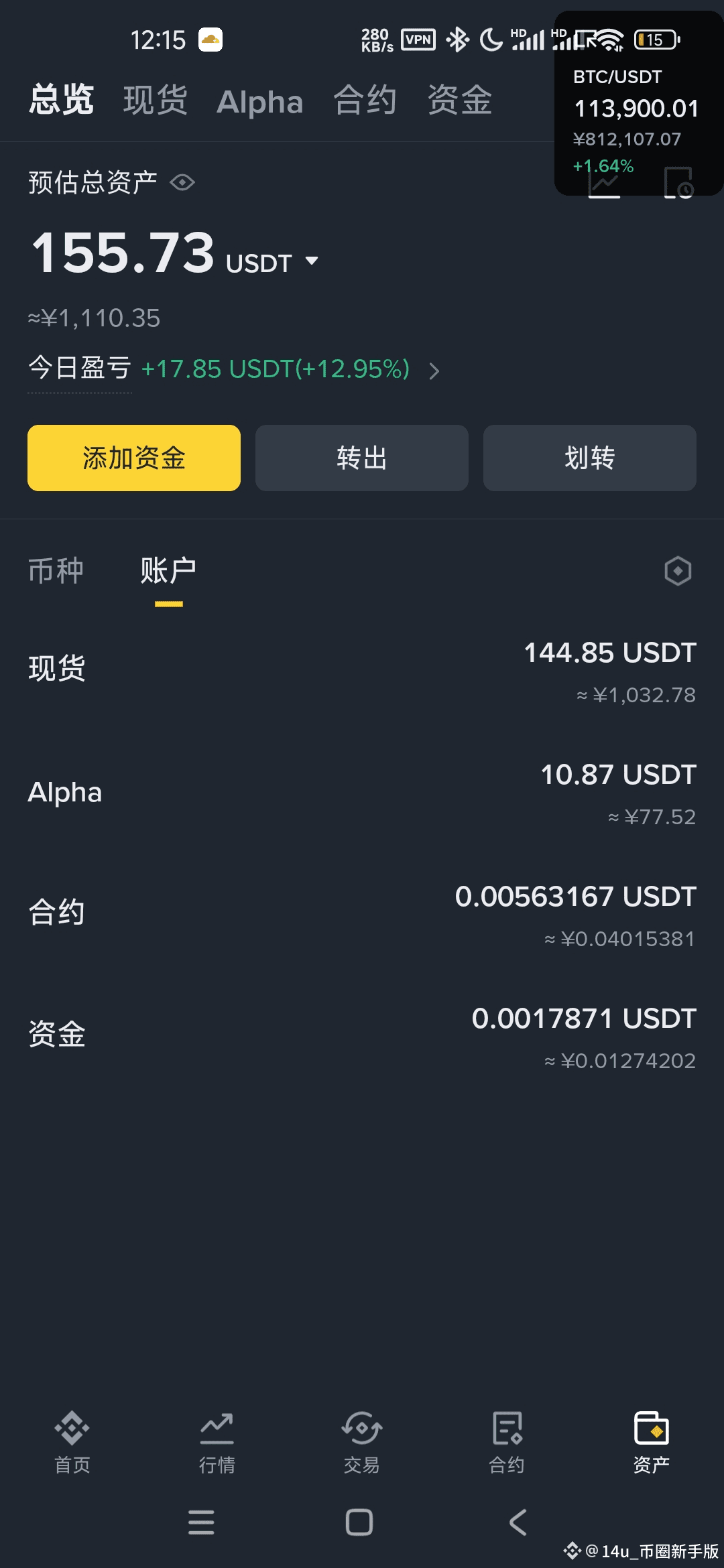This screenshot has height=1568, width=724.
Task: Open 行情 in the bottom navigation
Action: (217, 1441)
